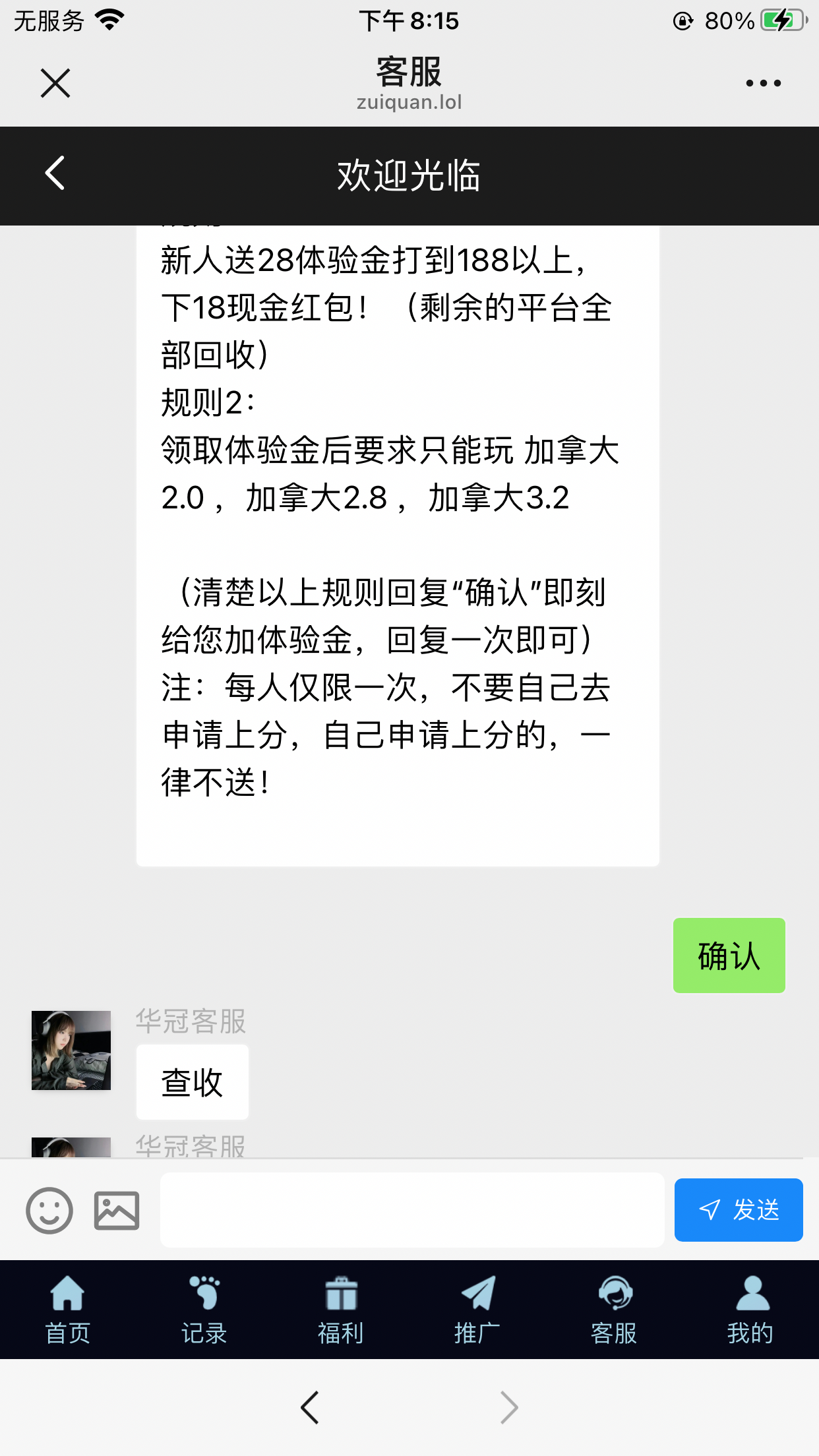The width and height of the screenshot is (819, 1456).
Task: Open the 客服 tab
Action: (614, 1310)
